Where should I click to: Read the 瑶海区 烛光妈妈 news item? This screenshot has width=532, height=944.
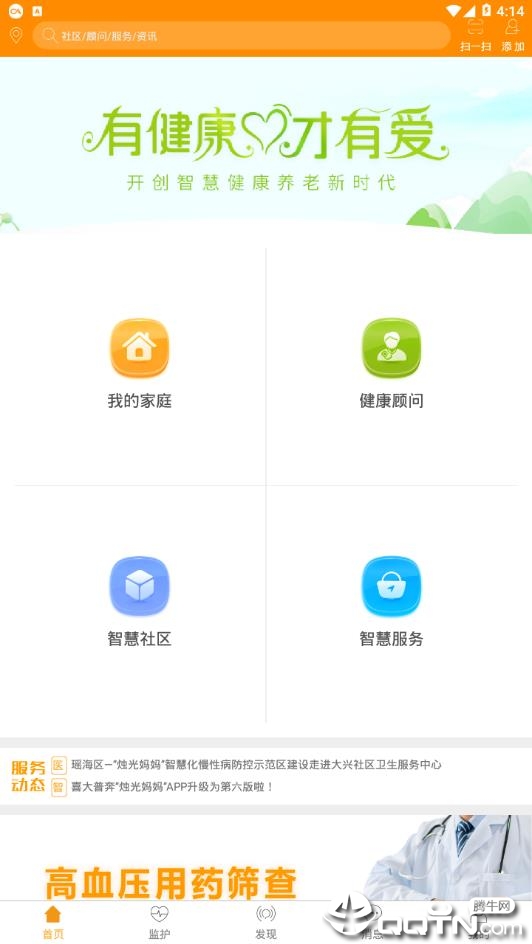(256, 765)
